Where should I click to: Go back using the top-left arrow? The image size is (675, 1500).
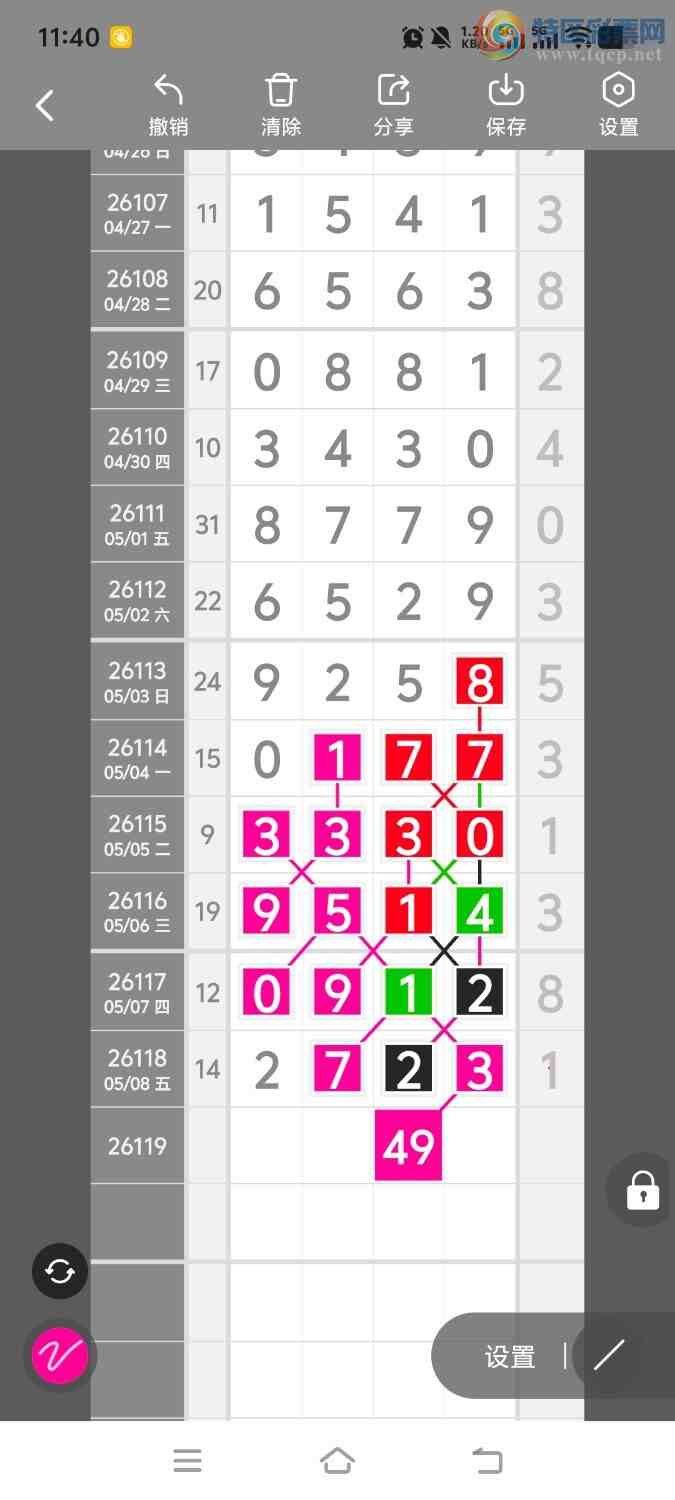tap(45, 105)
